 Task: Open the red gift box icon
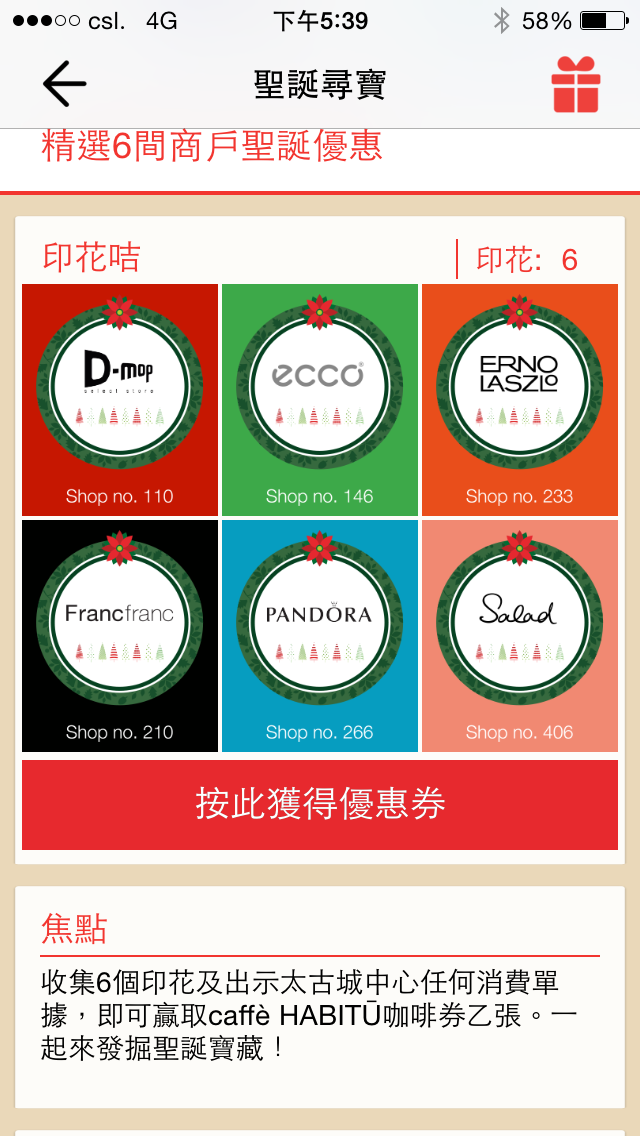click(x=575, y=85)
